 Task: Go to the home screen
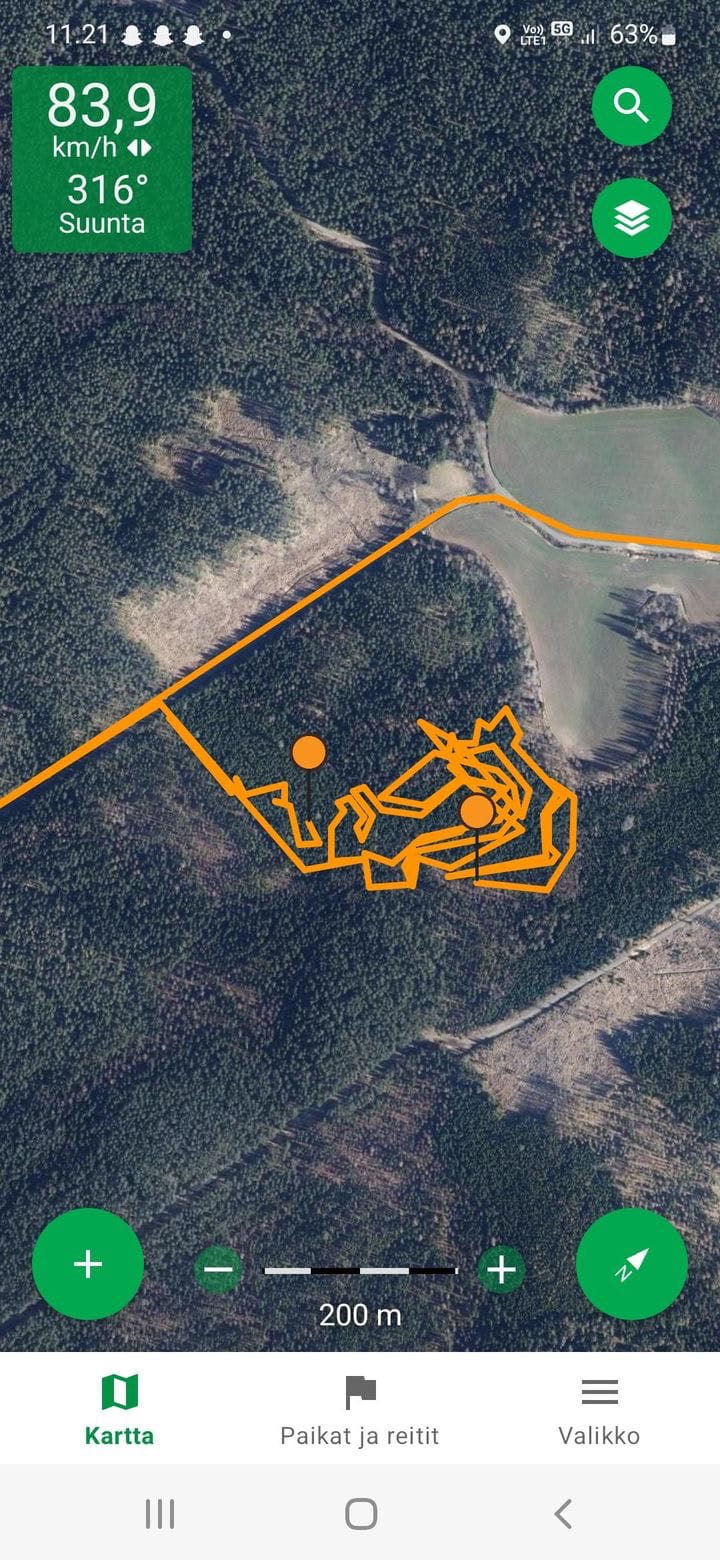tap(360, 1514)
